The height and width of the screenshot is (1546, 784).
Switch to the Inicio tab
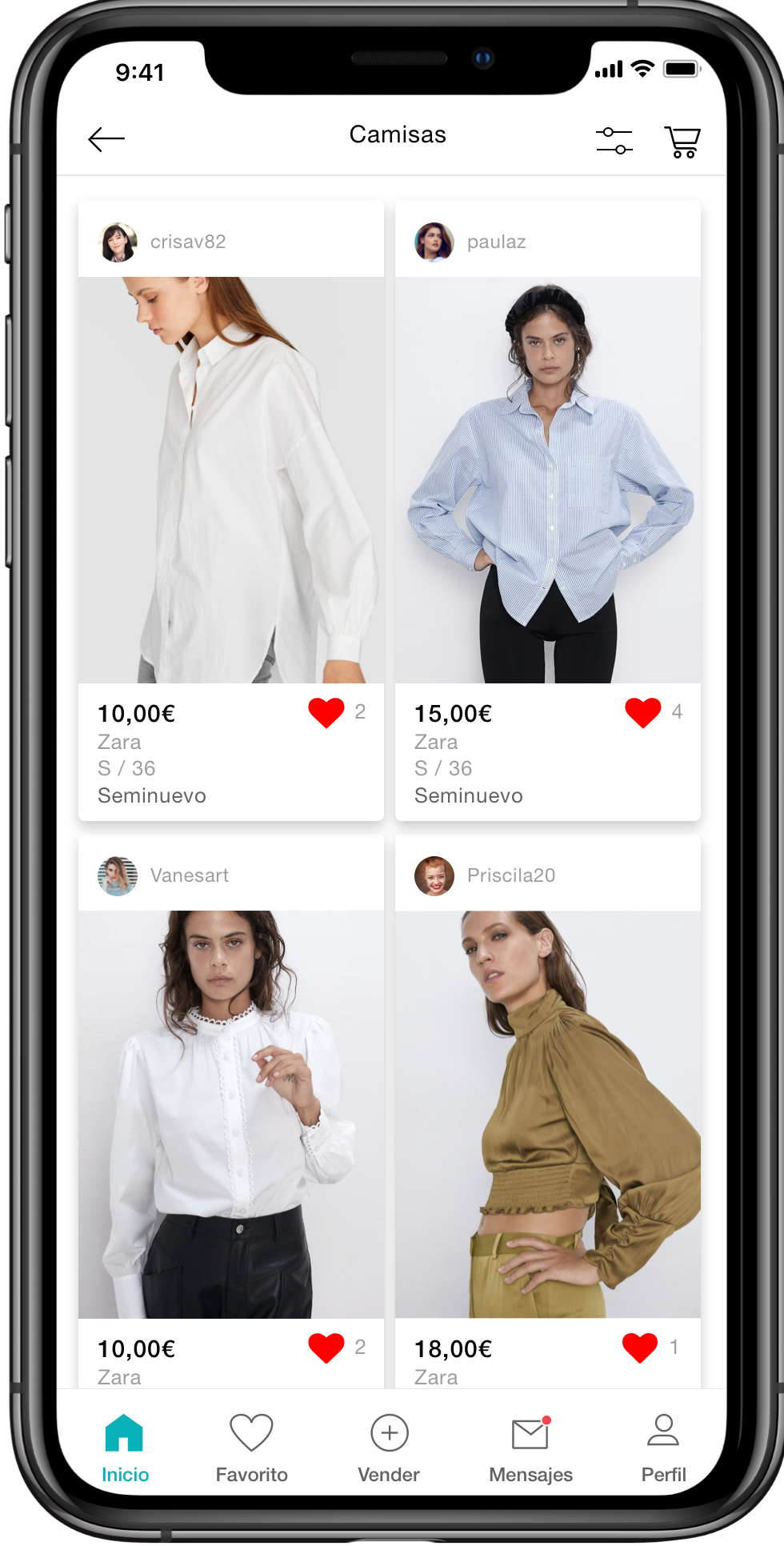click(125, 1448)
